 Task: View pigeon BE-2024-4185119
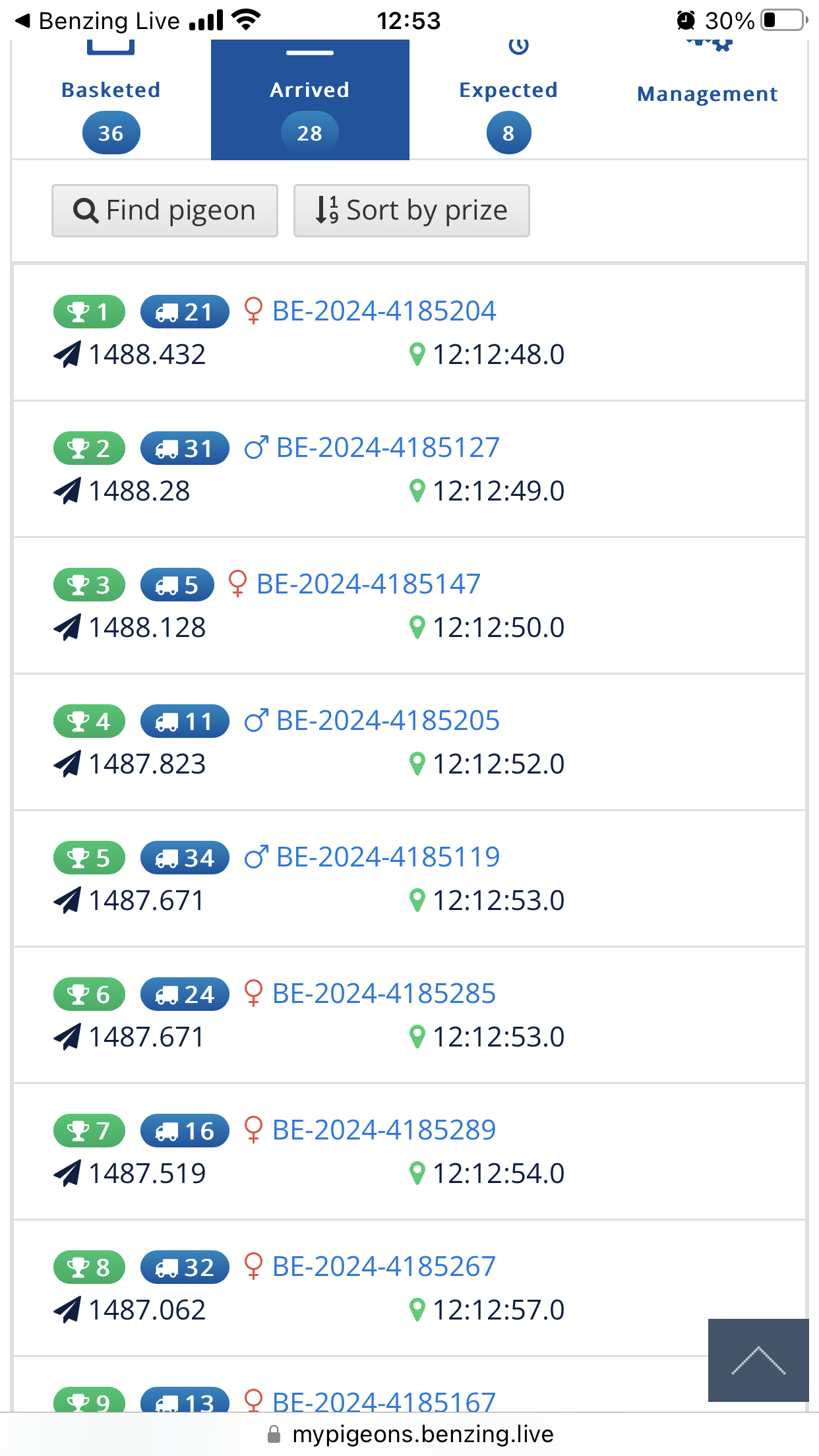pyautogui.click(x=388, y=857)
